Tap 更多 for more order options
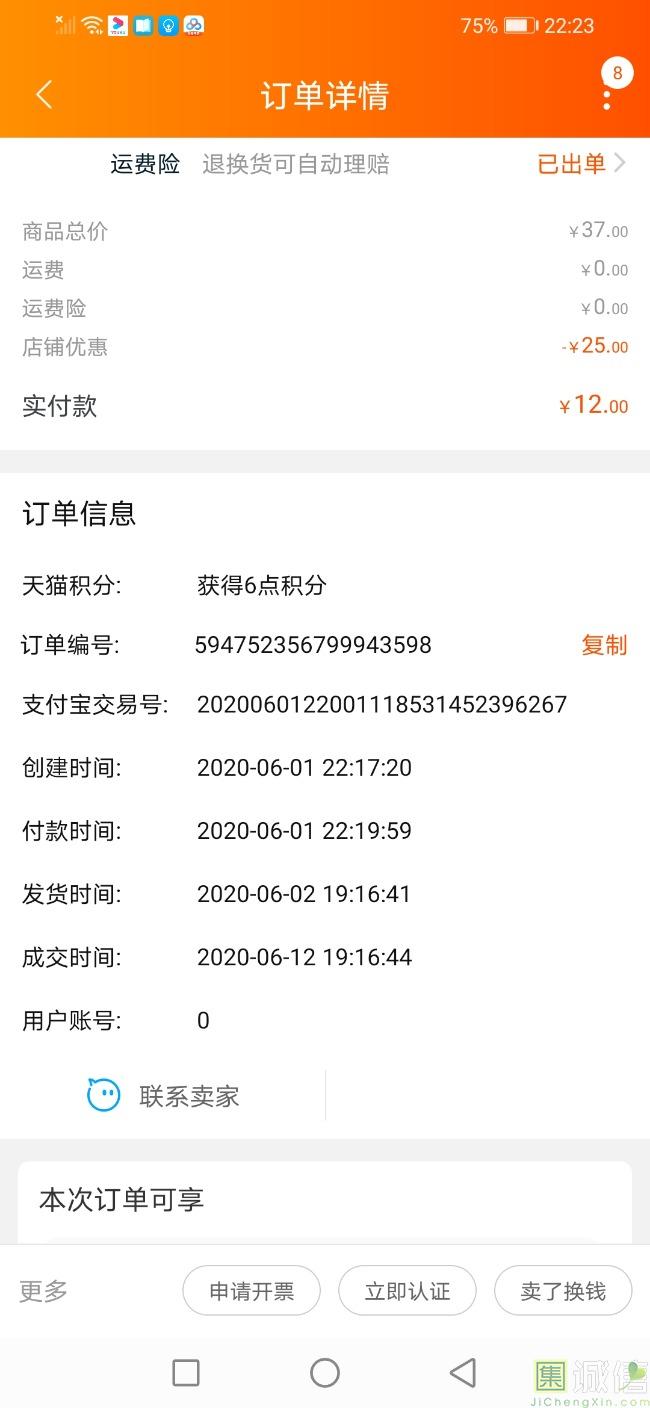 coord(44,1291)
